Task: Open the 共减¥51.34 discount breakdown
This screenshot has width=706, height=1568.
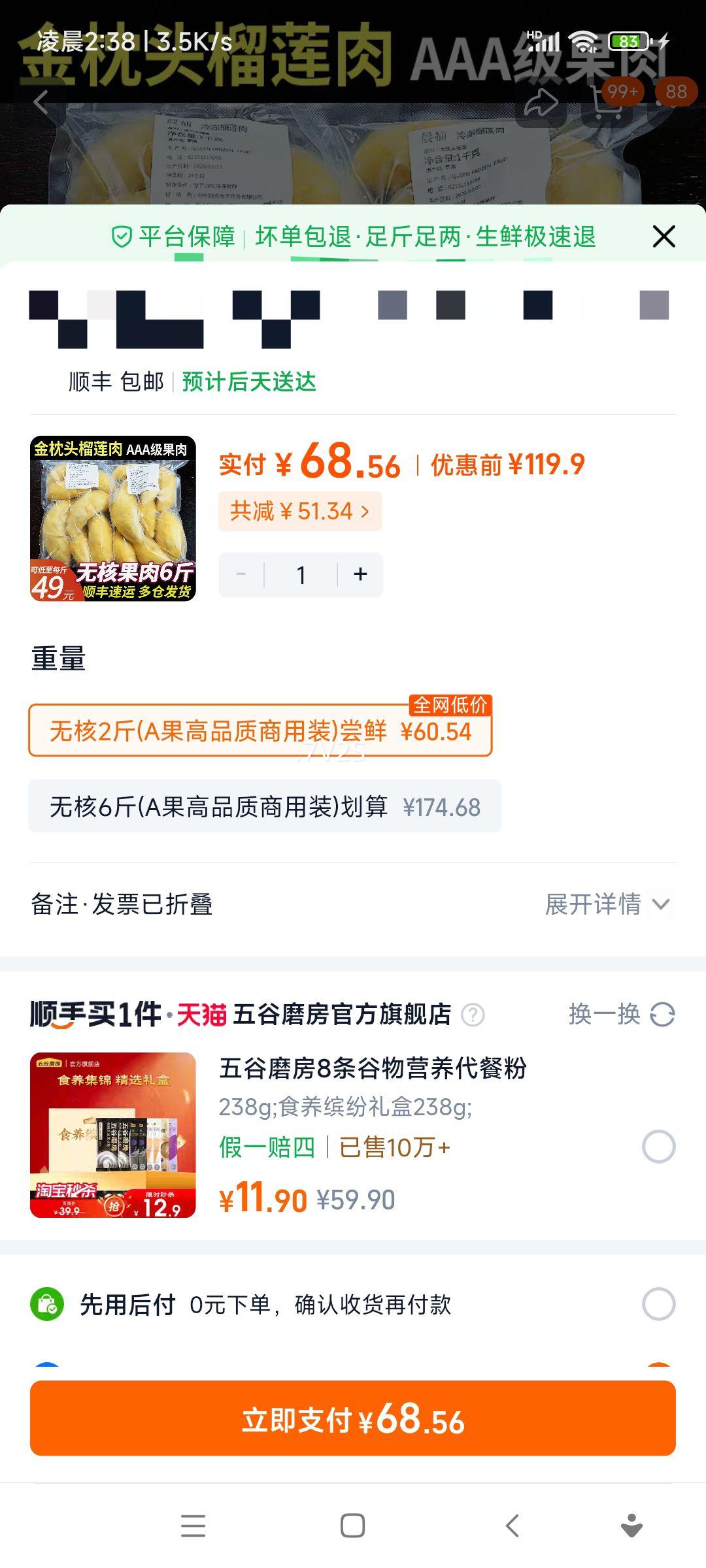Action: point(301,512)
